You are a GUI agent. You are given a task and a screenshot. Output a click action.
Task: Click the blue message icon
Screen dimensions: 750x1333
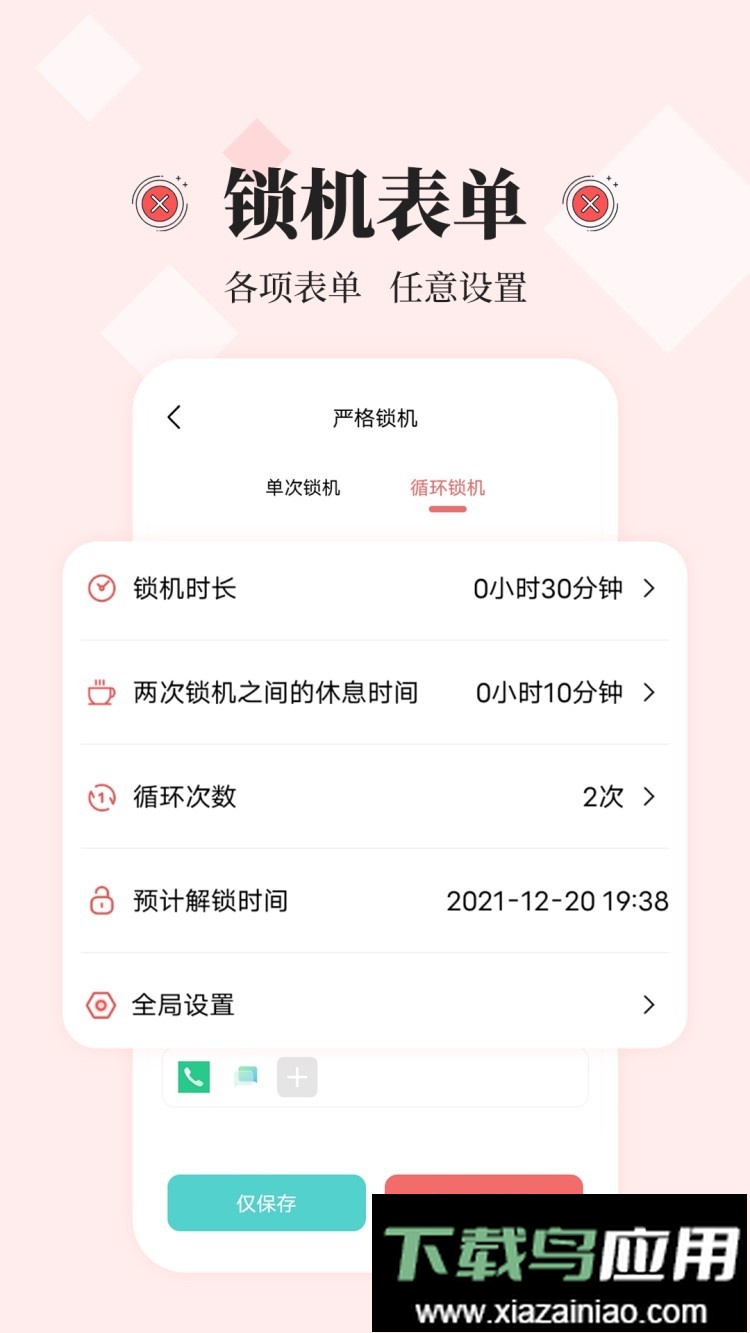point(245,1077)
